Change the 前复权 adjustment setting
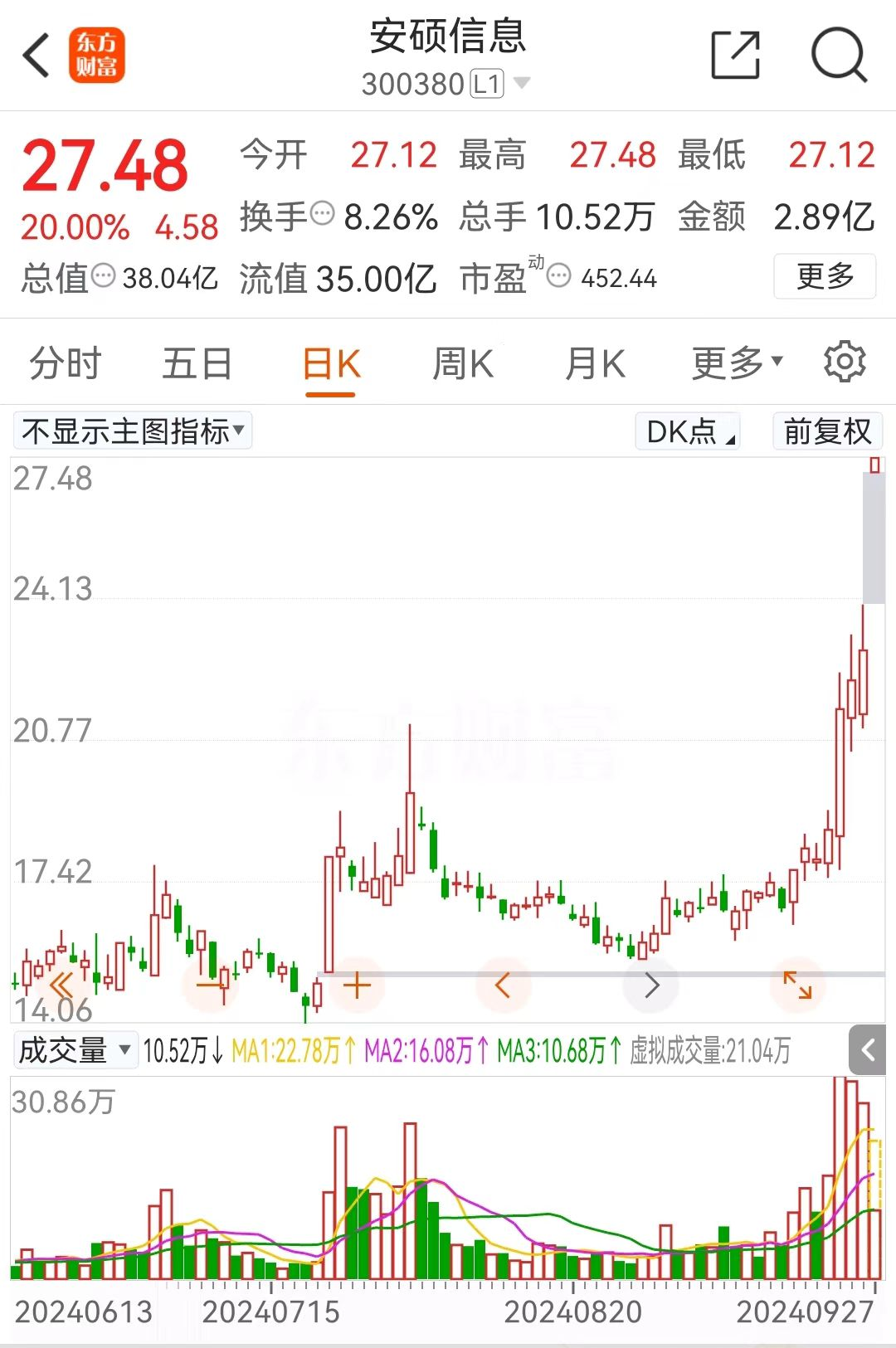 tap(827, 431)
